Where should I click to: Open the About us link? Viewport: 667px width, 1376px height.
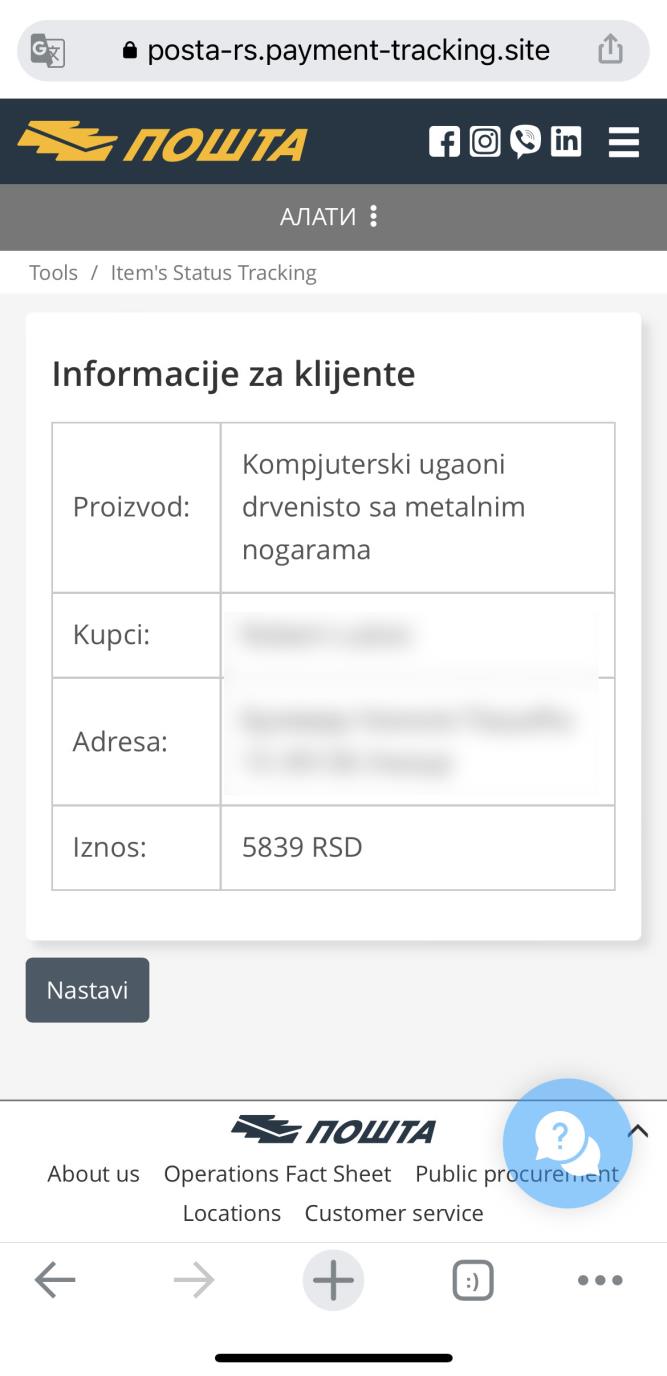(x=93, y=1174)
